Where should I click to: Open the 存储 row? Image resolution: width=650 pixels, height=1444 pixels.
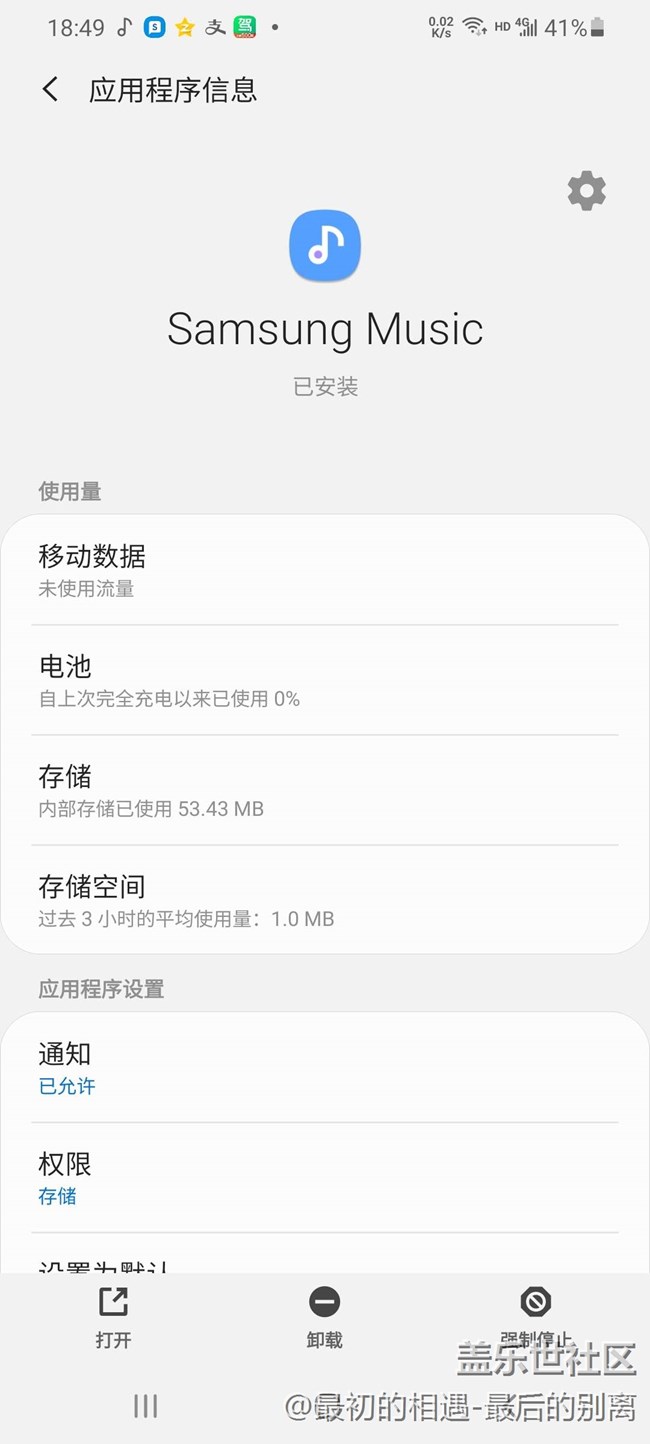point(324,790)
